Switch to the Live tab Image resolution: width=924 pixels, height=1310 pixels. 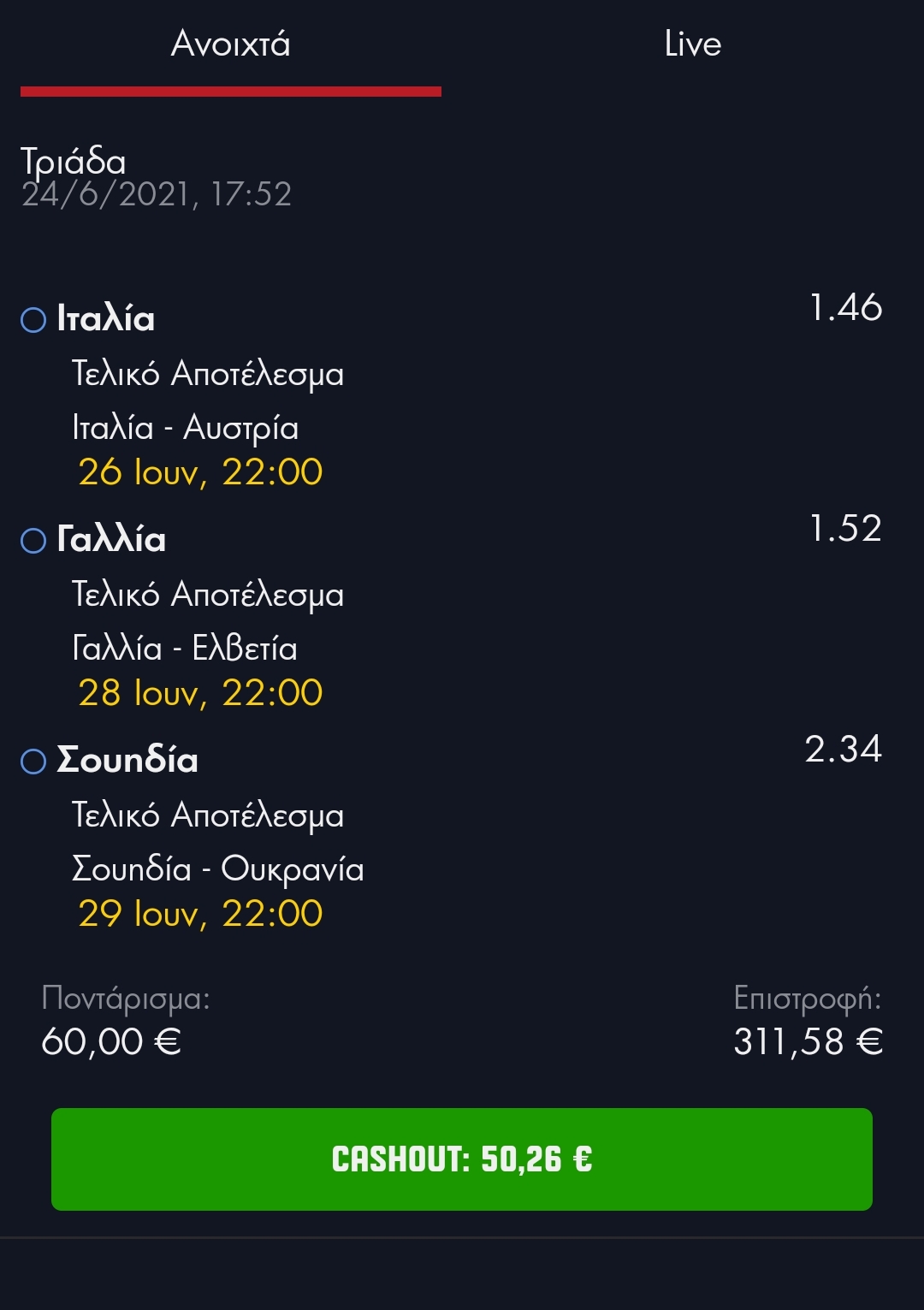(x=692, y=44)
